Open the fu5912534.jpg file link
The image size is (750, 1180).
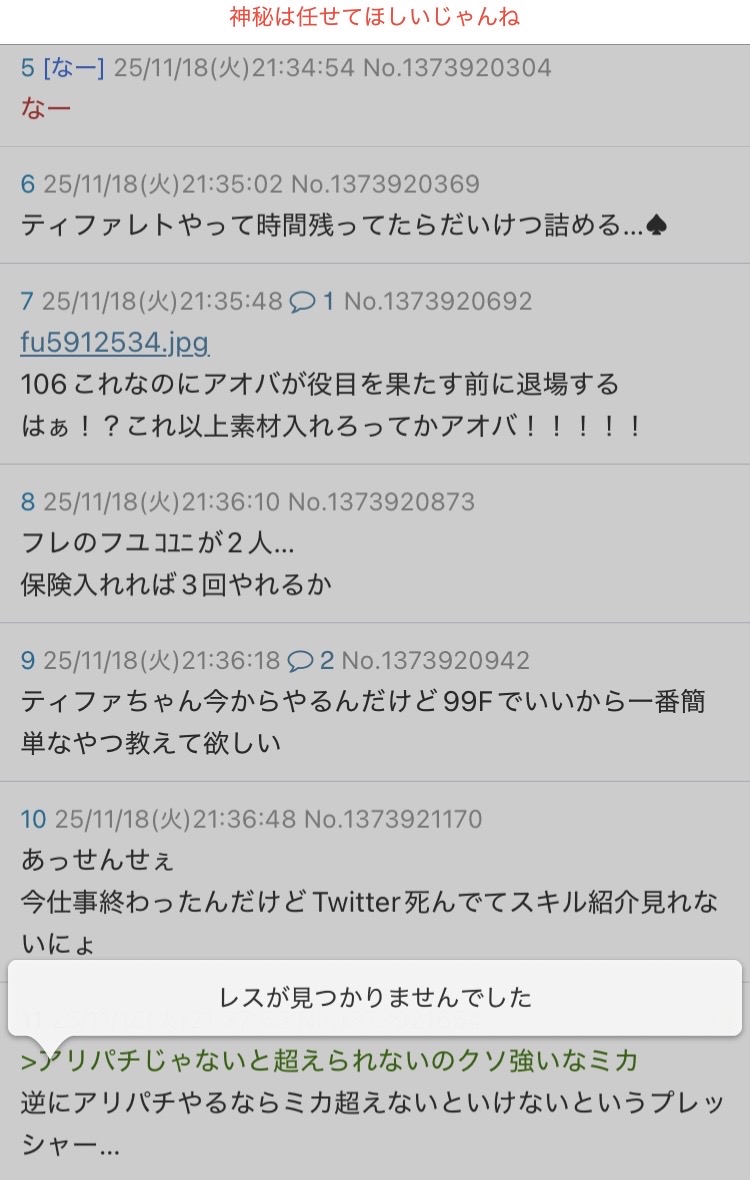[114, 343]
